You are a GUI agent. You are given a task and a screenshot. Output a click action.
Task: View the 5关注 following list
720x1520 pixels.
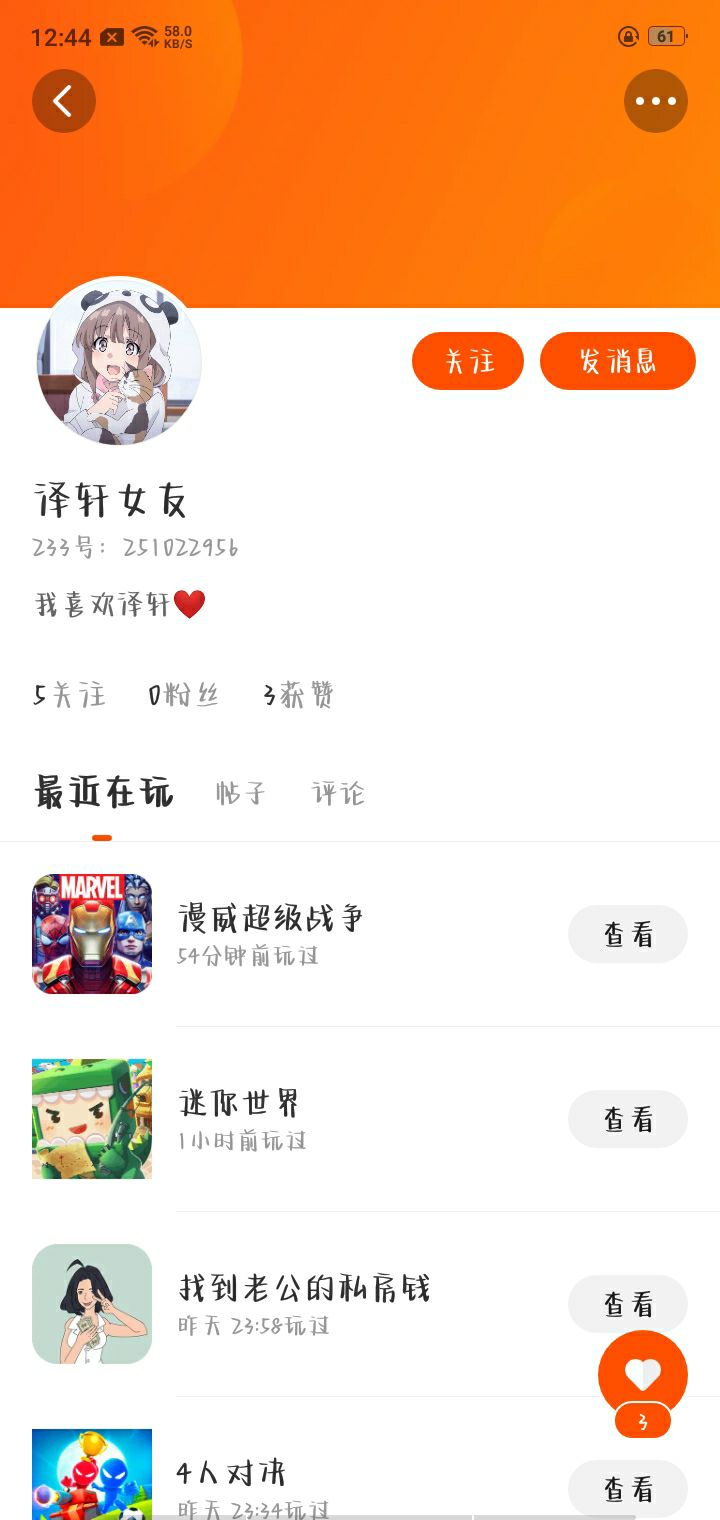(70, 695)
